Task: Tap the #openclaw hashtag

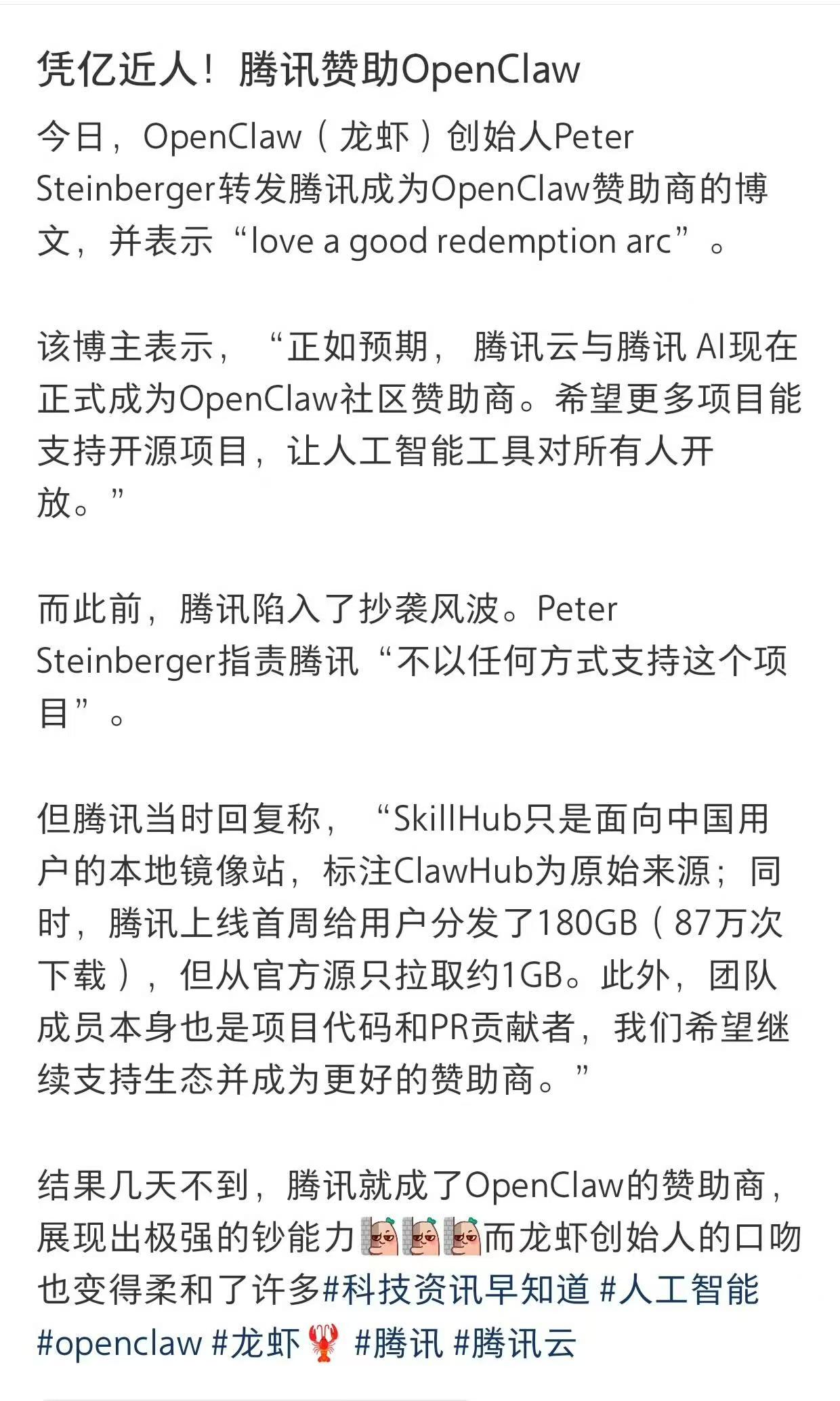Action: click(119, 1342)
